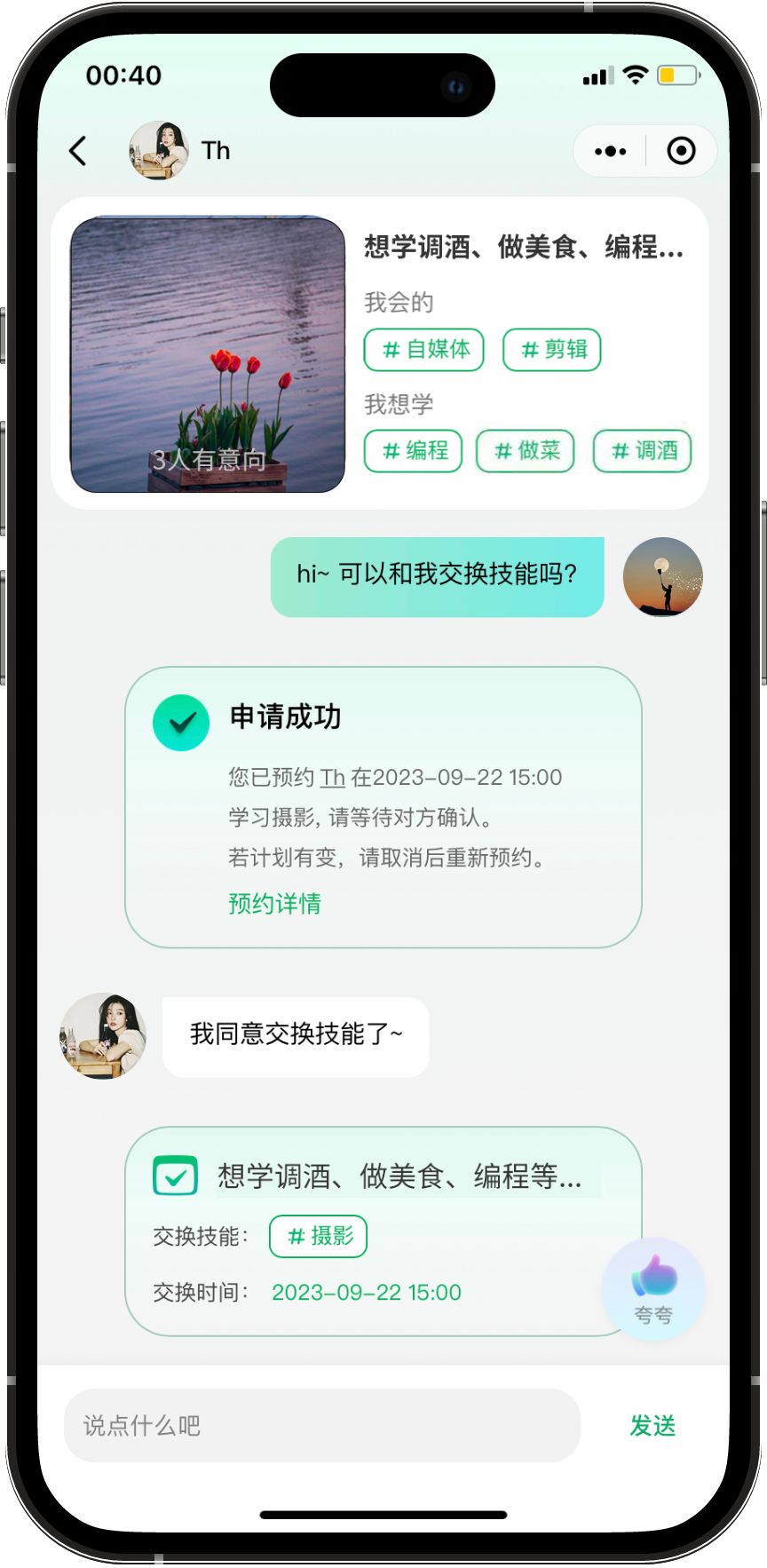Open the tulip skill exchange card image
The height and width of the screenshot is (1568, 767).
pyautogui.click(x=208, y=354)
